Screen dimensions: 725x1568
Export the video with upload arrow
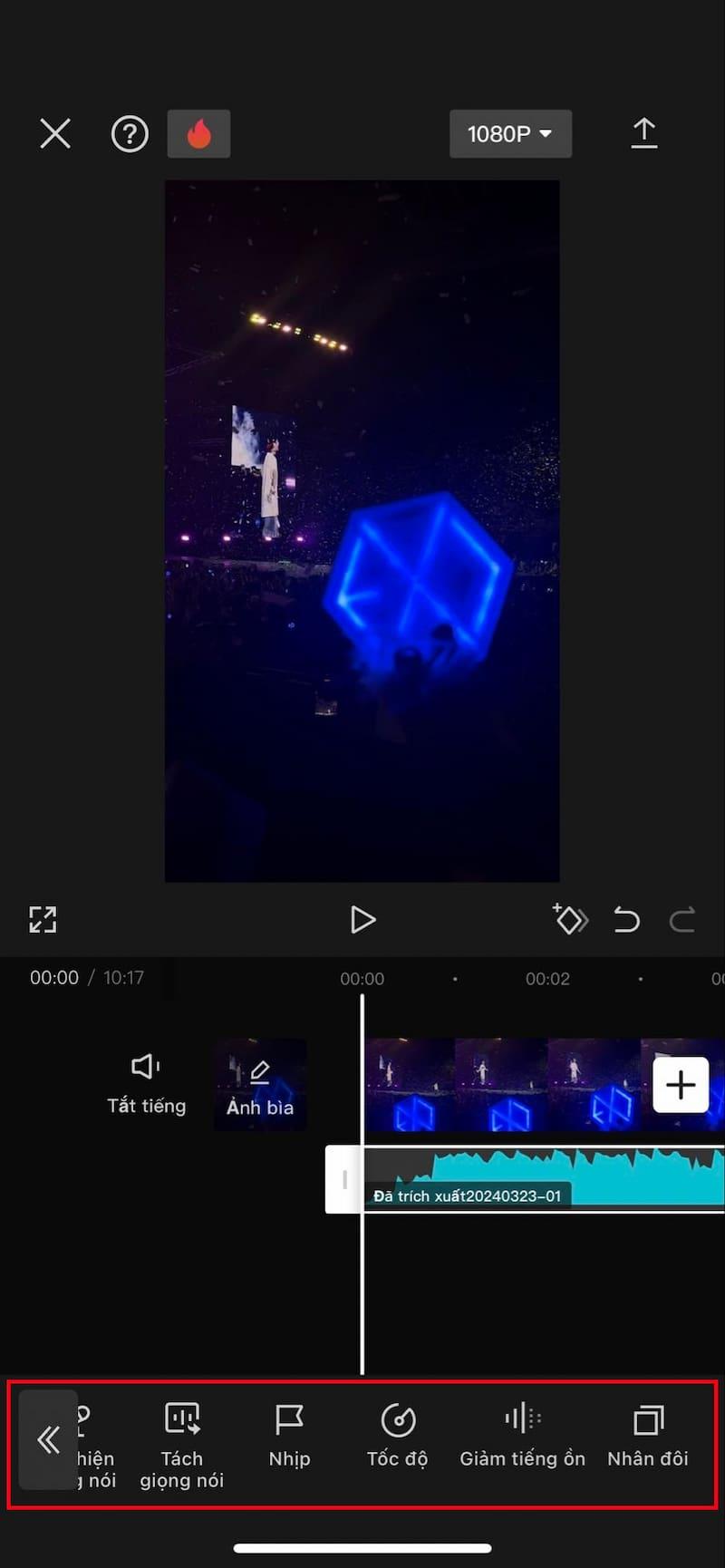(643, 133)
